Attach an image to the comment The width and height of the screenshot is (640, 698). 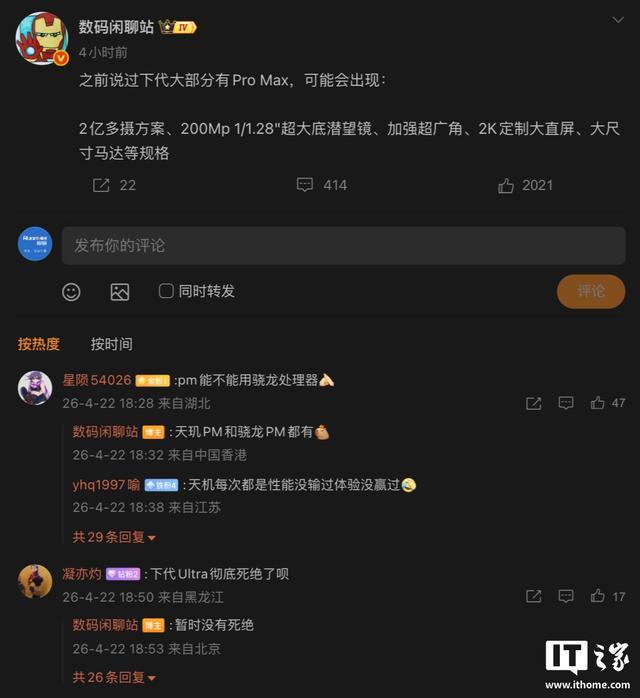(120, 292)
